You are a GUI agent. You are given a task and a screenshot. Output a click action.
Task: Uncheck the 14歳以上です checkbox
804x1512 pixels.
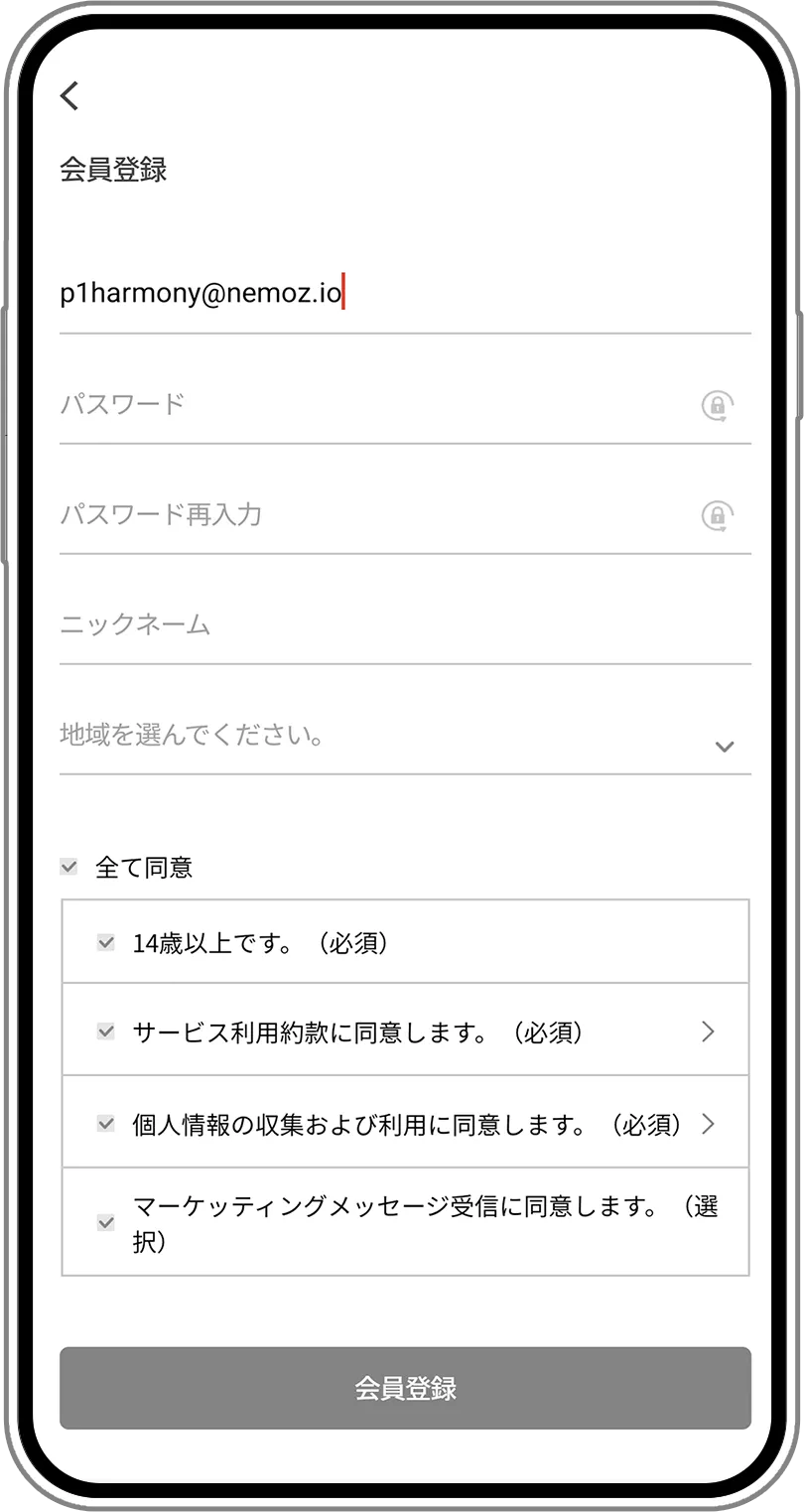pyautogui.click(x=106, y=943)
